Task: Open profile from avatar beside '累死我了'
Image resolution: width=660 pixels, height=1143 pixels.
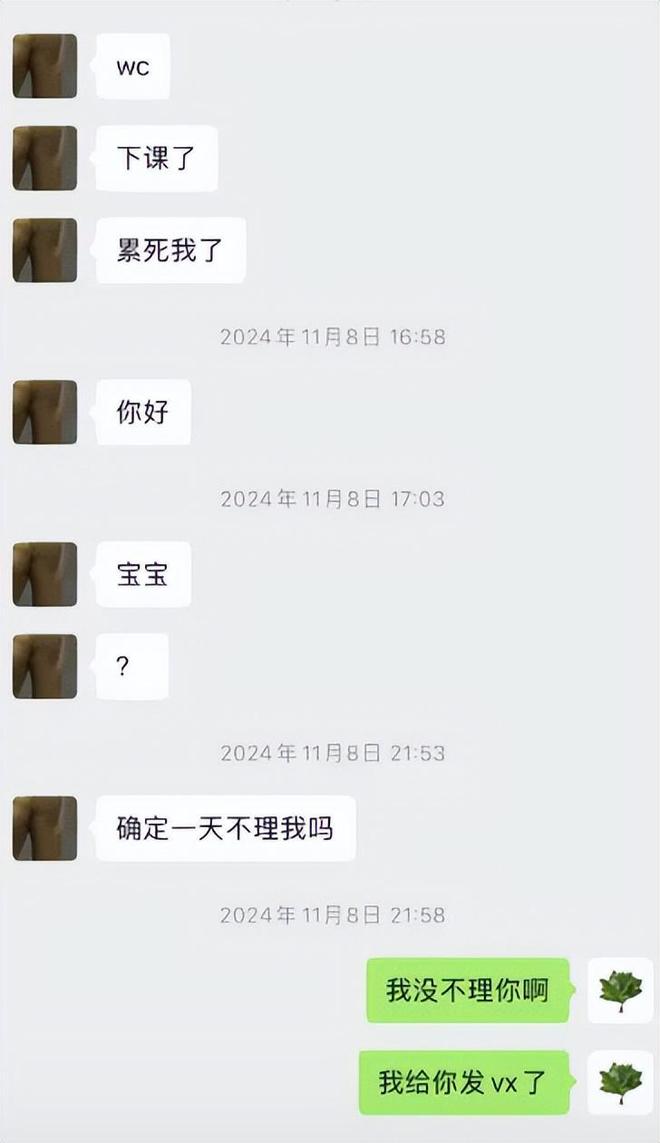Action: coord(45,250)
